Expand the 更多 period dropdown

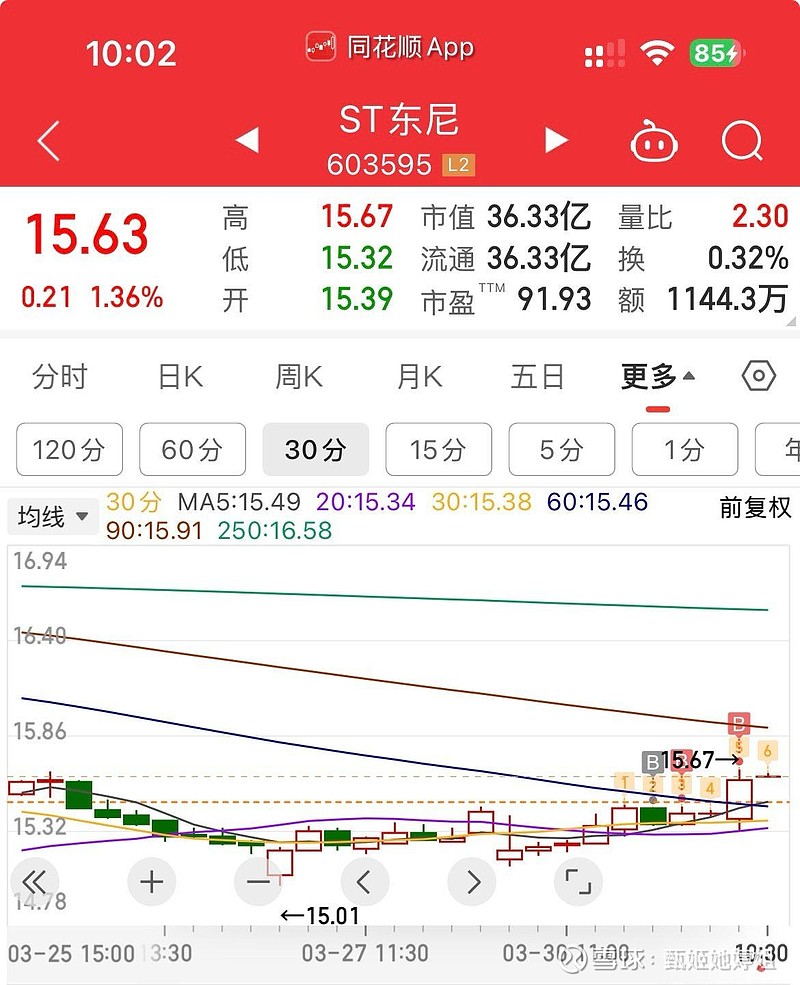coord(658,377)
